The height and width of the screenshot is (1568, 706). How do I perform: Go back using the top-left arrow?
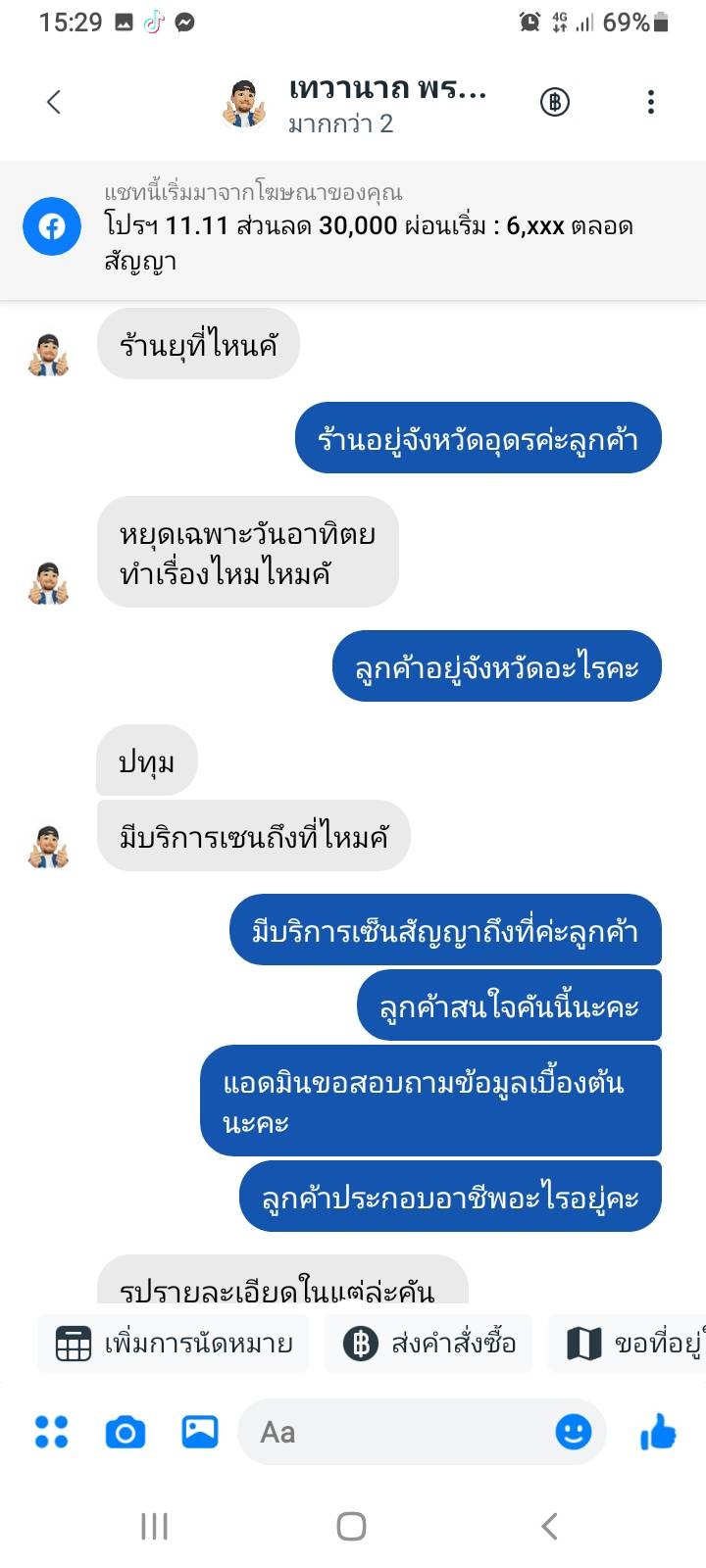click(54, 102)
